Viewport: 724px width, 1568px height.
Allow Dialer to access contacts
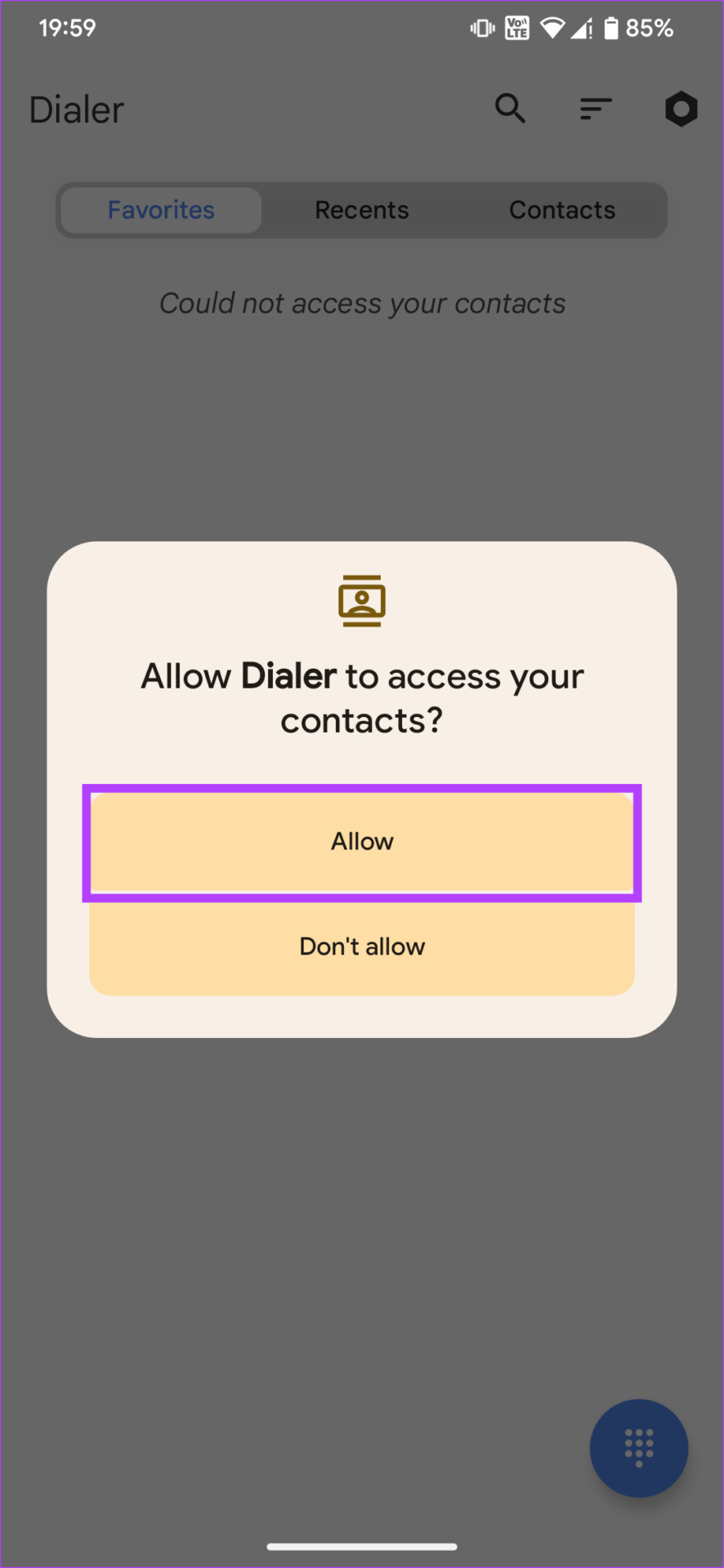tap(362, 842)
